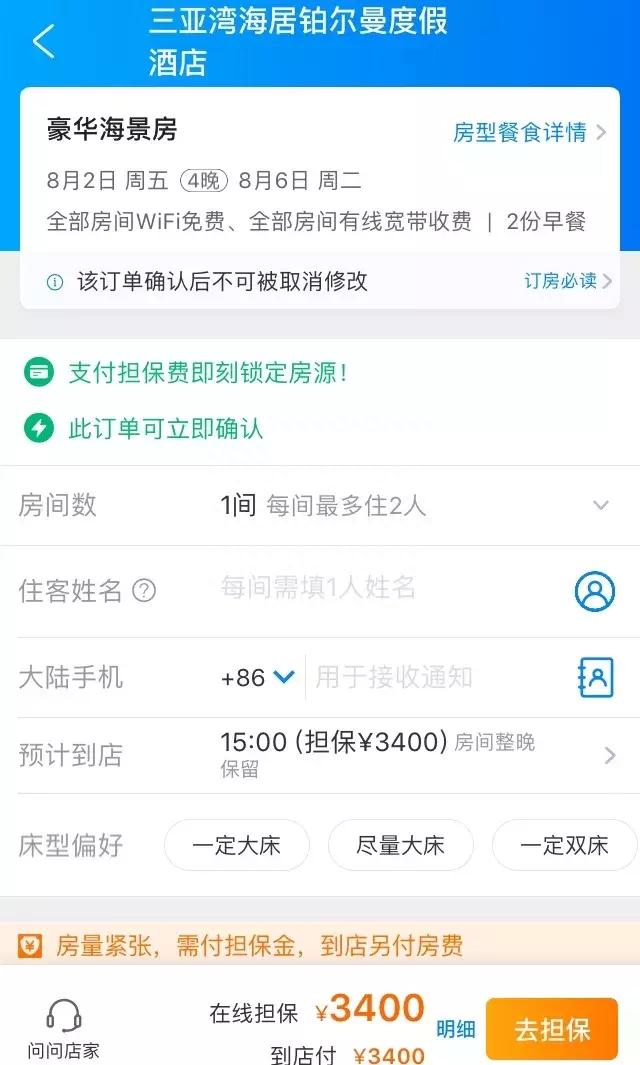The image size is (640, 1065).
Task: Tap 去担保 to pay guarantee
Action: point(552,1030)
